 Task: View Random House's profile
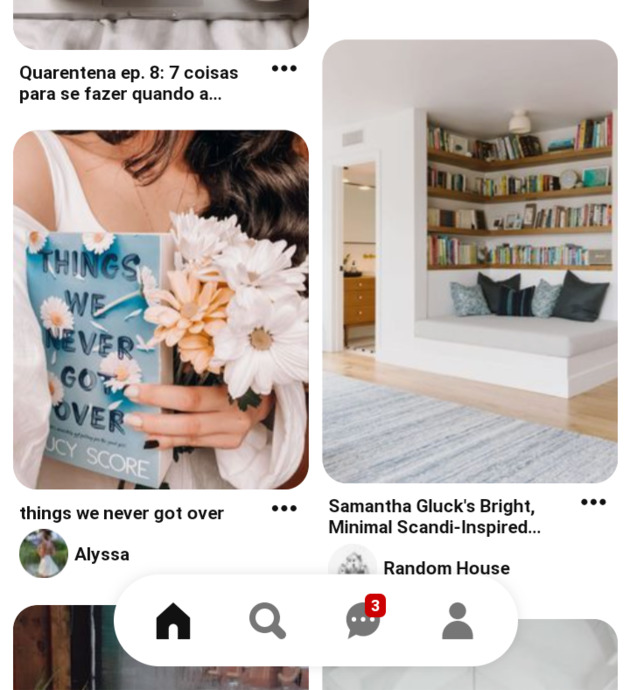click(446, 568)
